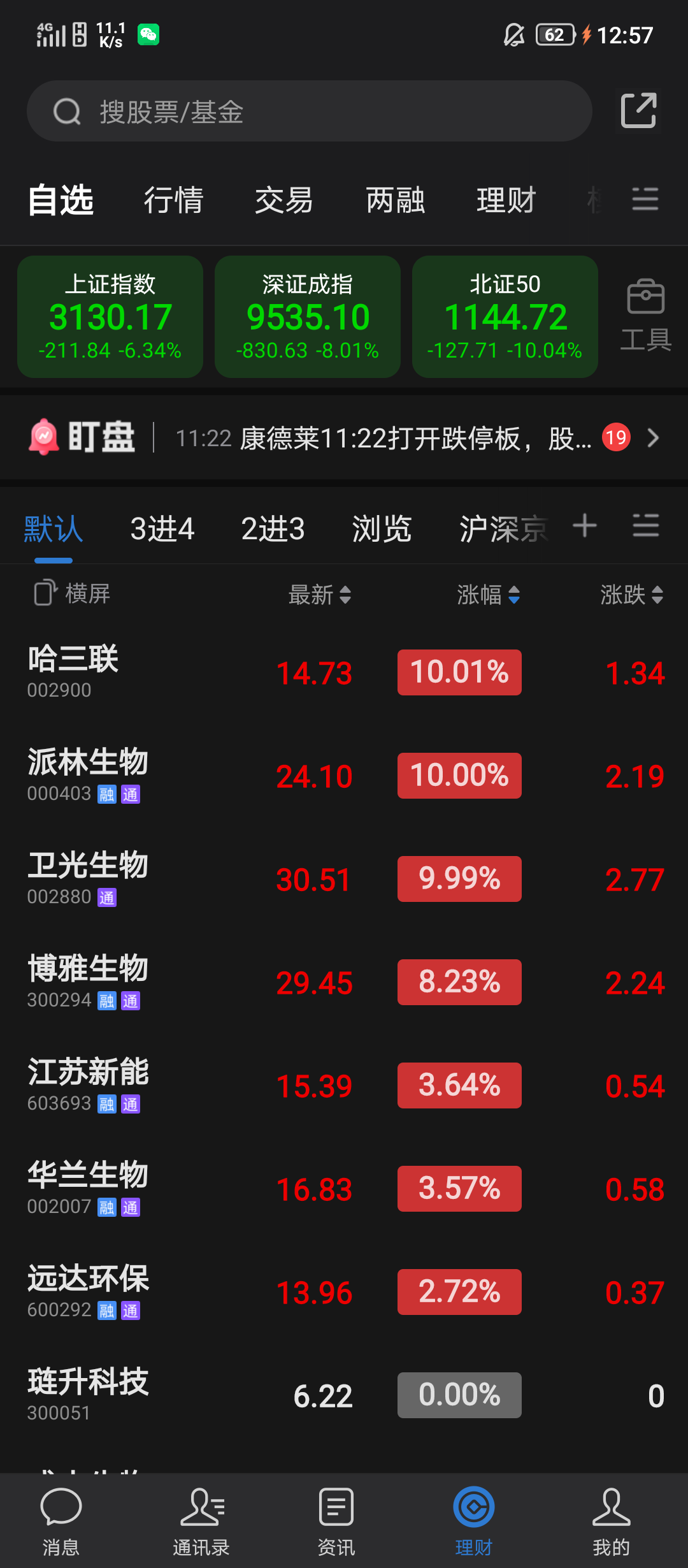The height and width of the screenshot is (1568, 688).
Task: Sort the list by 最新 price
Action: [x=320, y=595]
